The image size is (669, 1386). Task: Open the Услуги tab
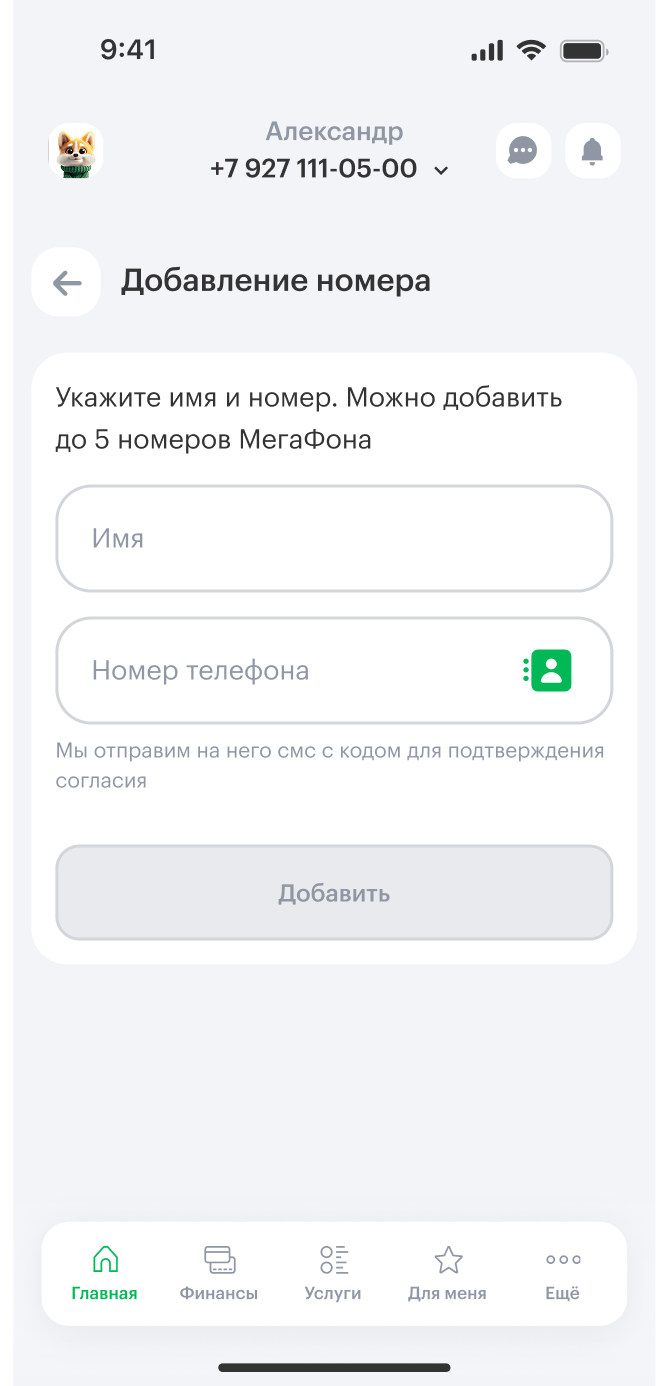[333, 1273]
